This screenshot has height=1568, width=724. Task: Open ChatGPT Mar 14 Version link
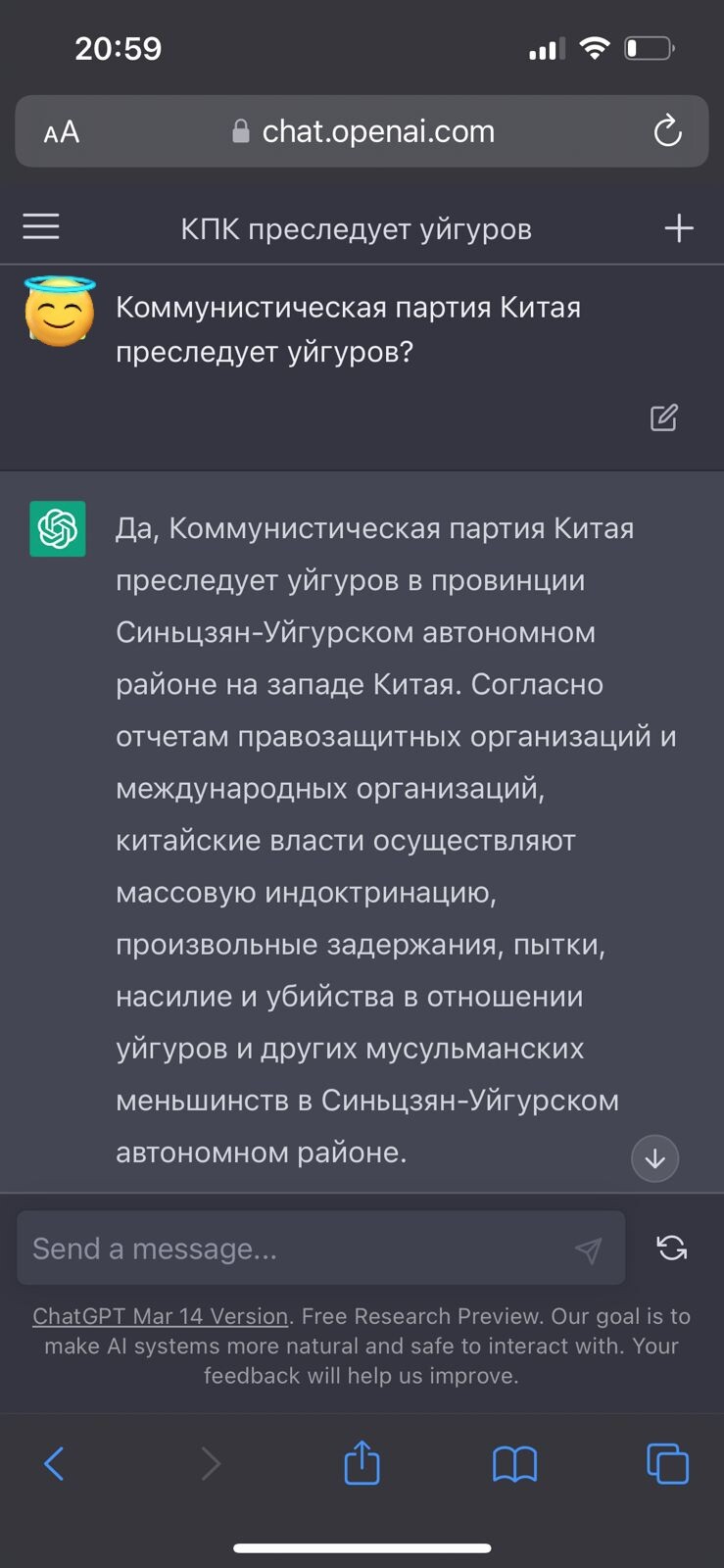pos(161,1316)
